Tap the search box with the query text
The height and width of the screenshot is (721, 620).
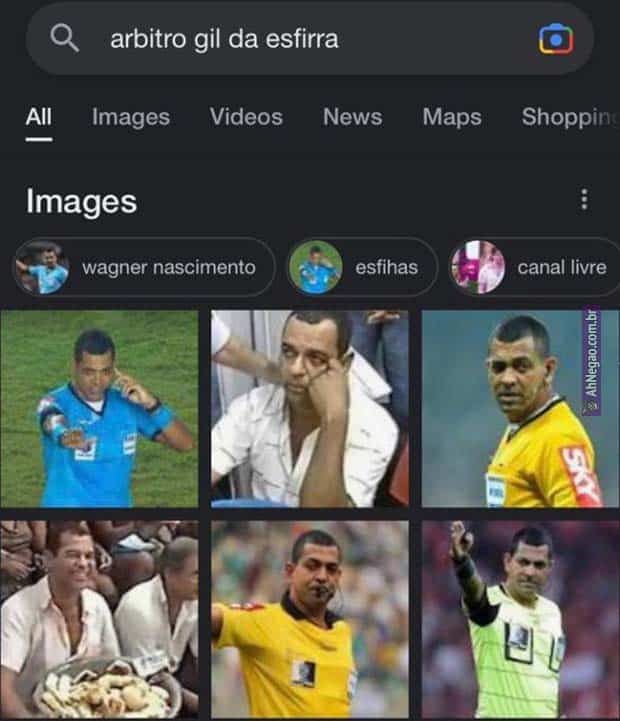(x=300, y=39)
